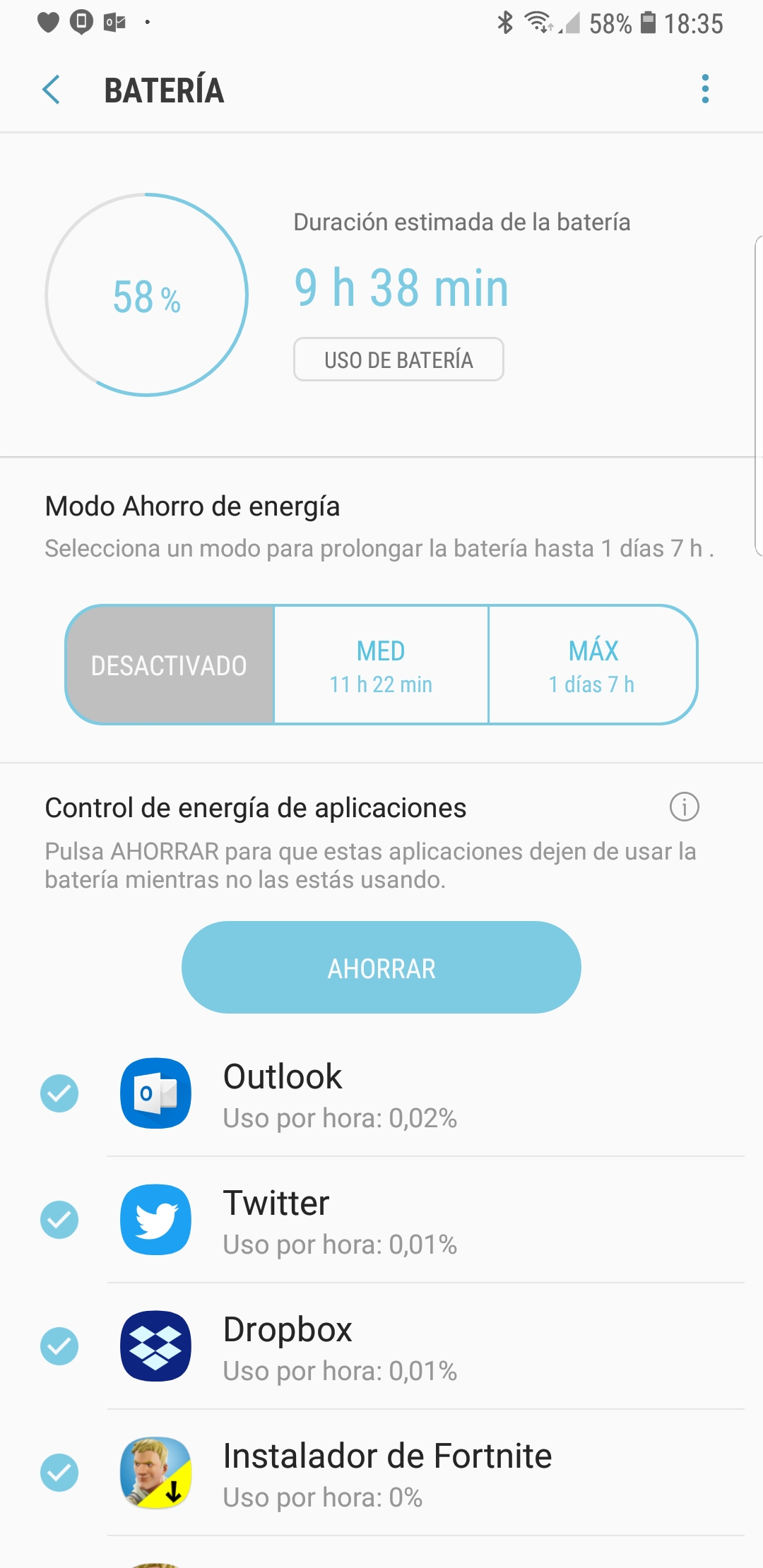Go back from the Batería screen
The height and width of the screenshot is (1568, 763).
[x=52, y=90]
